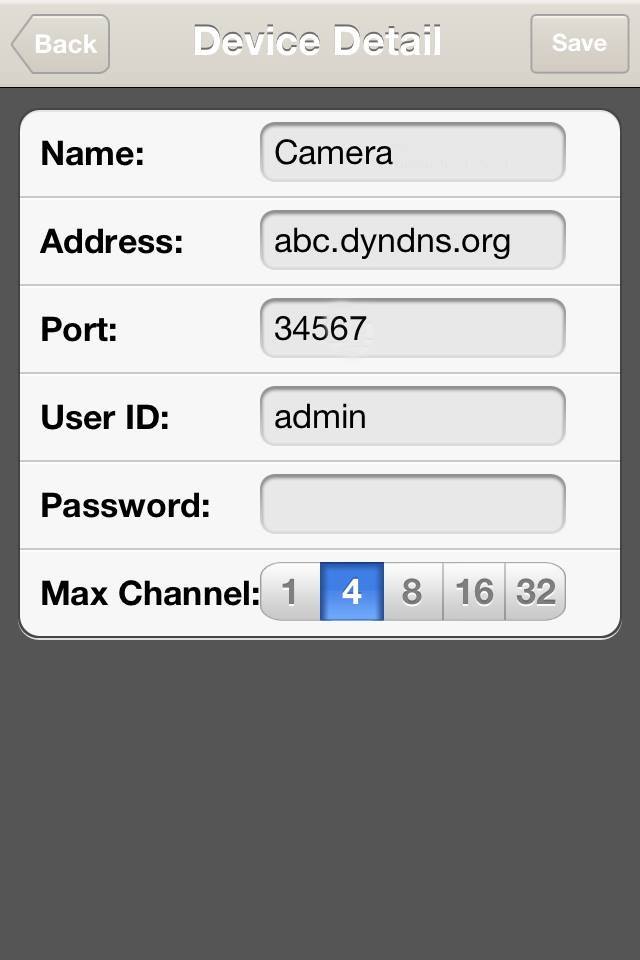Switch Max Channel to 16
Screen dimensions: 640x960
click(474, 592)
